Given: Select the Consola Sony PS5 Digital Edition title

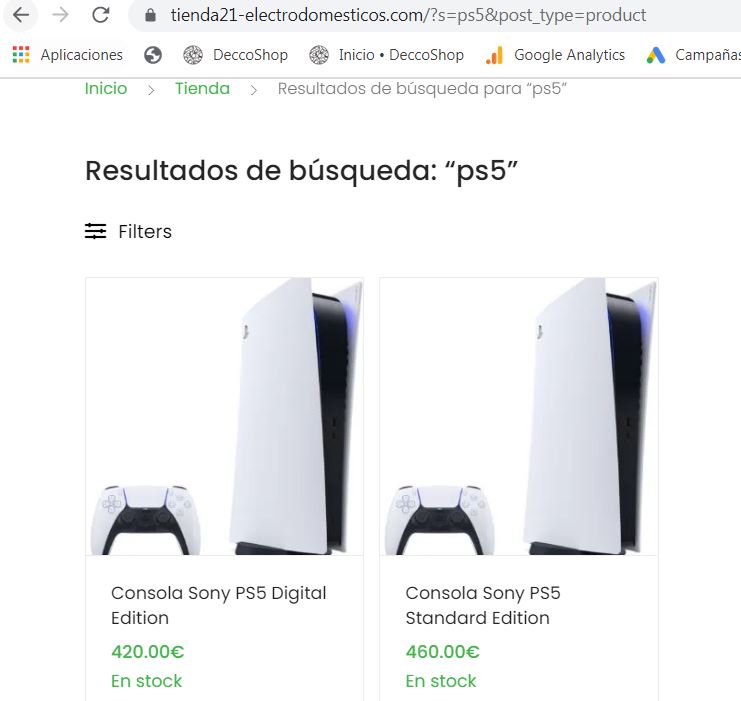Looking at the screenshot, I should (x=218, y=605).
